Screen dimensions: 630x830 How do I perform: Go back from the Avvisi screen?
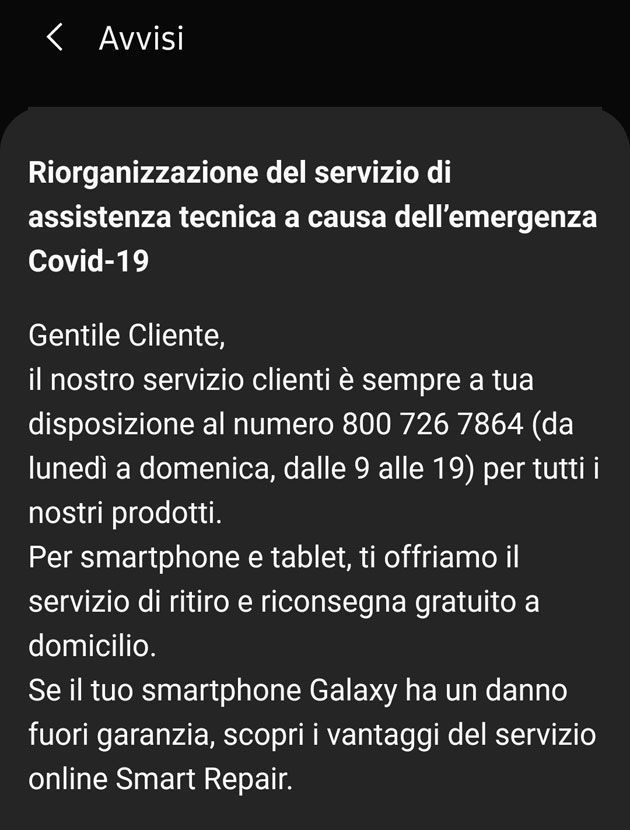click(55, 38)
